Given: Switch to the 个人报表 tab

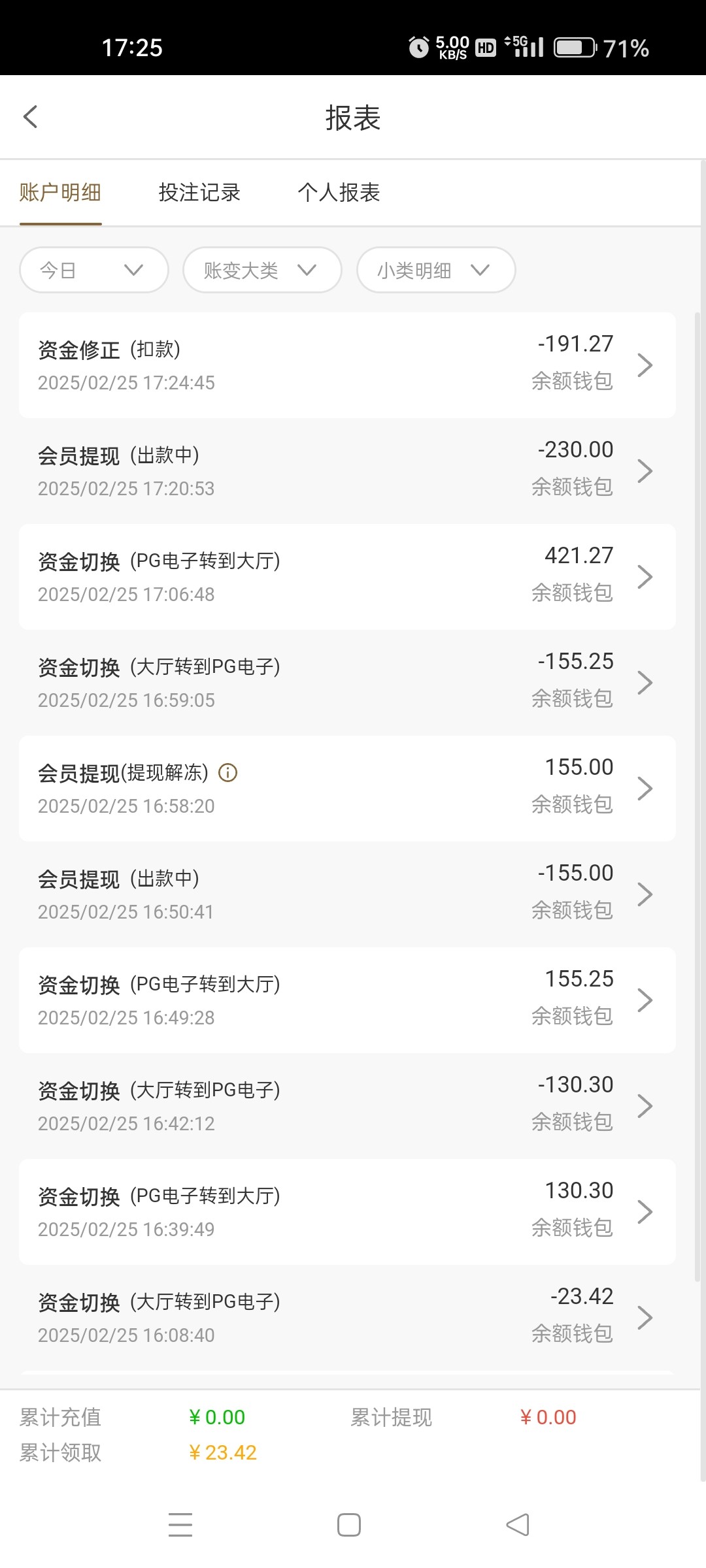Looking at the screenshot, I should click(x=339, y=193).
